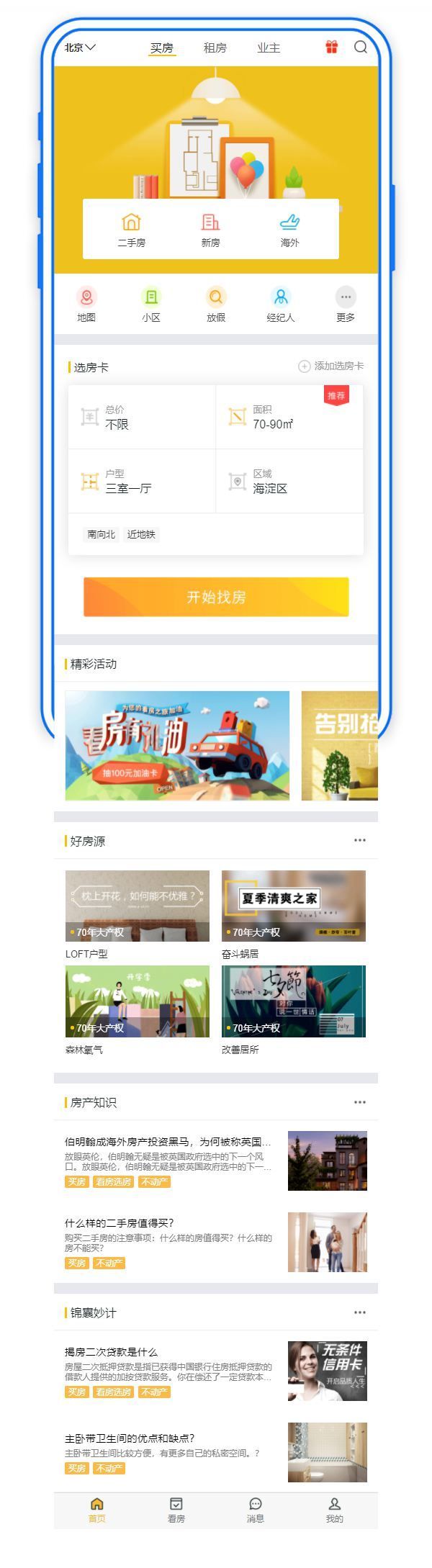
Task: Open the 北京 city dropdown
Action: pyautogui.click(x=79, y=48)
